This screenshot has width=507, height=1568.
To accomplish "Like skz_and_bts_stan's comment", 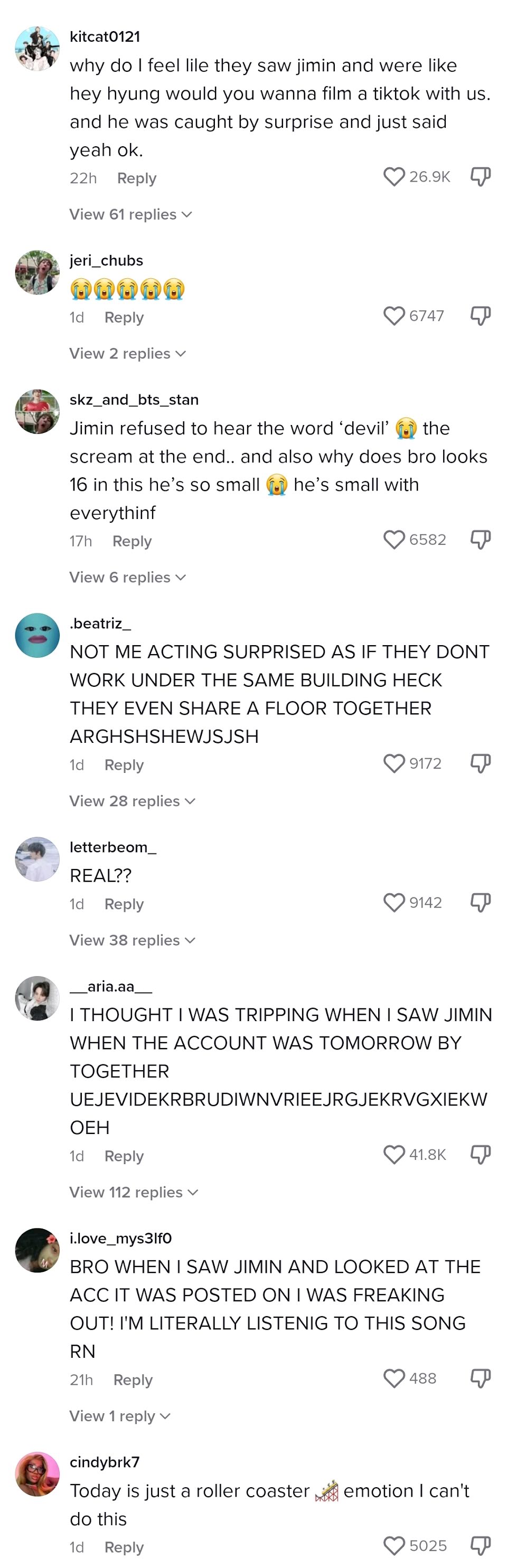I will point(394,540).
